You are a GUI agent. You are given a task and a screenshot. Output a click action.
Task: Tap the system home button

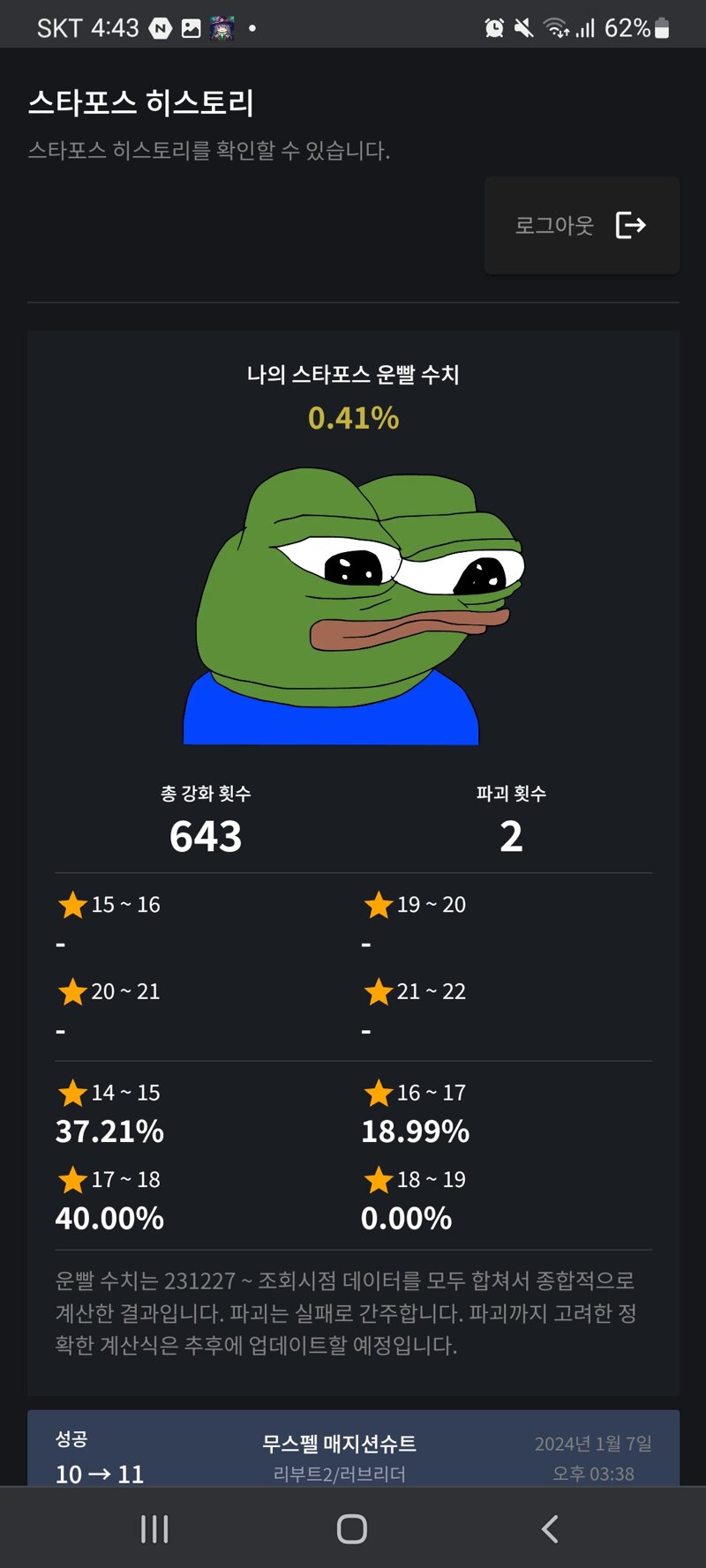coord(352,1528)
